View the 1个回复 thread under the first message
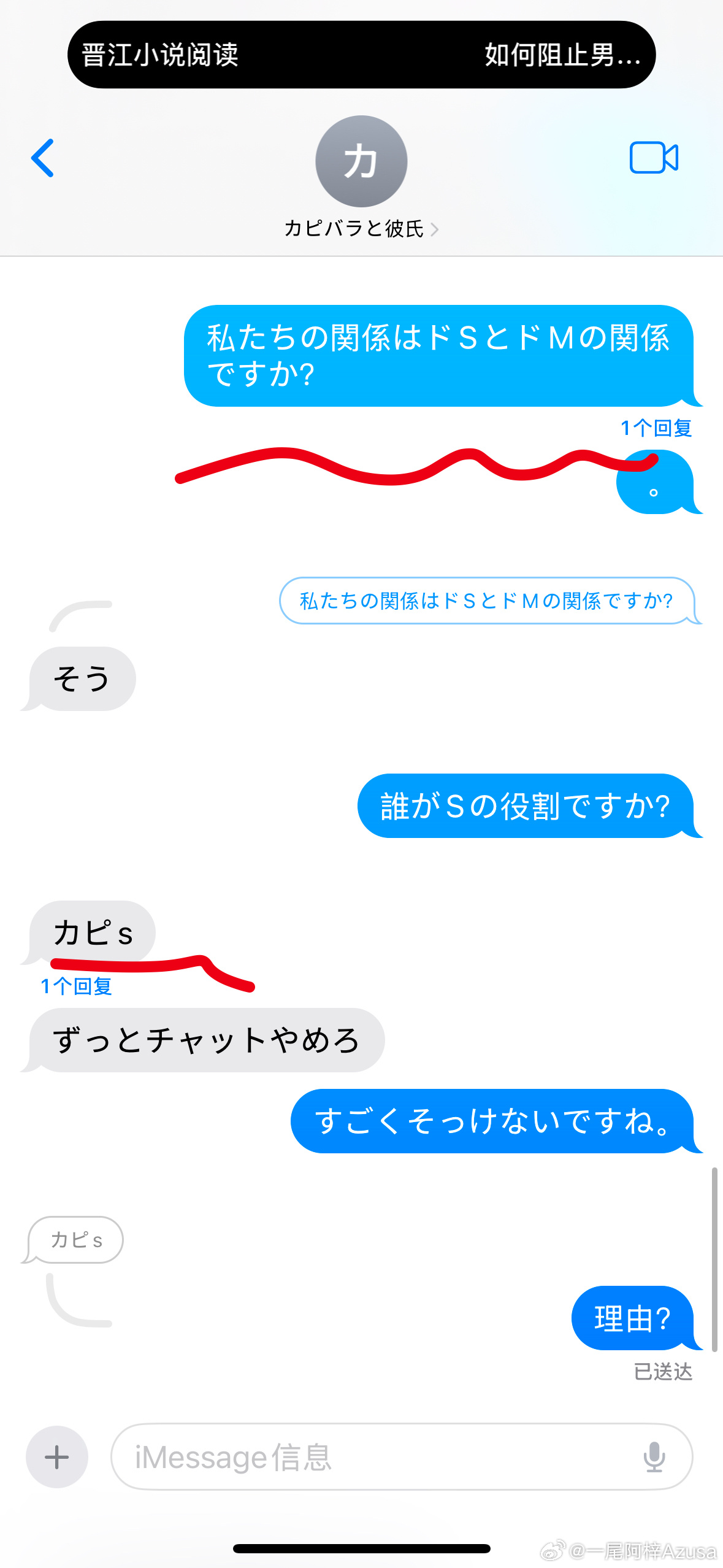The height and width of the screenshot is (1568, 723). click(x=656, y=428)
